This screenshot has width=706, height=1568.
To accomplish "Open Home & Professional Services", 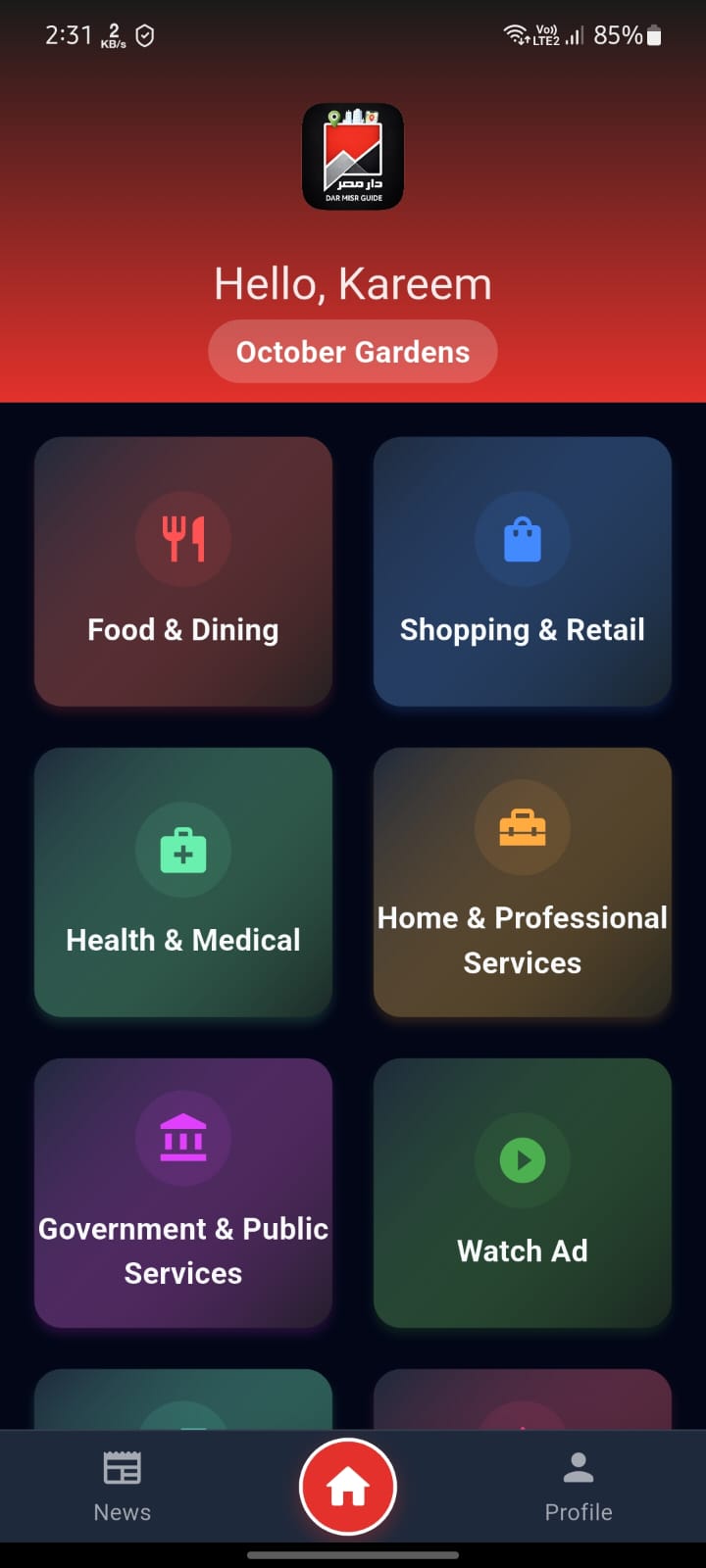I will click(x=522, y=882).
